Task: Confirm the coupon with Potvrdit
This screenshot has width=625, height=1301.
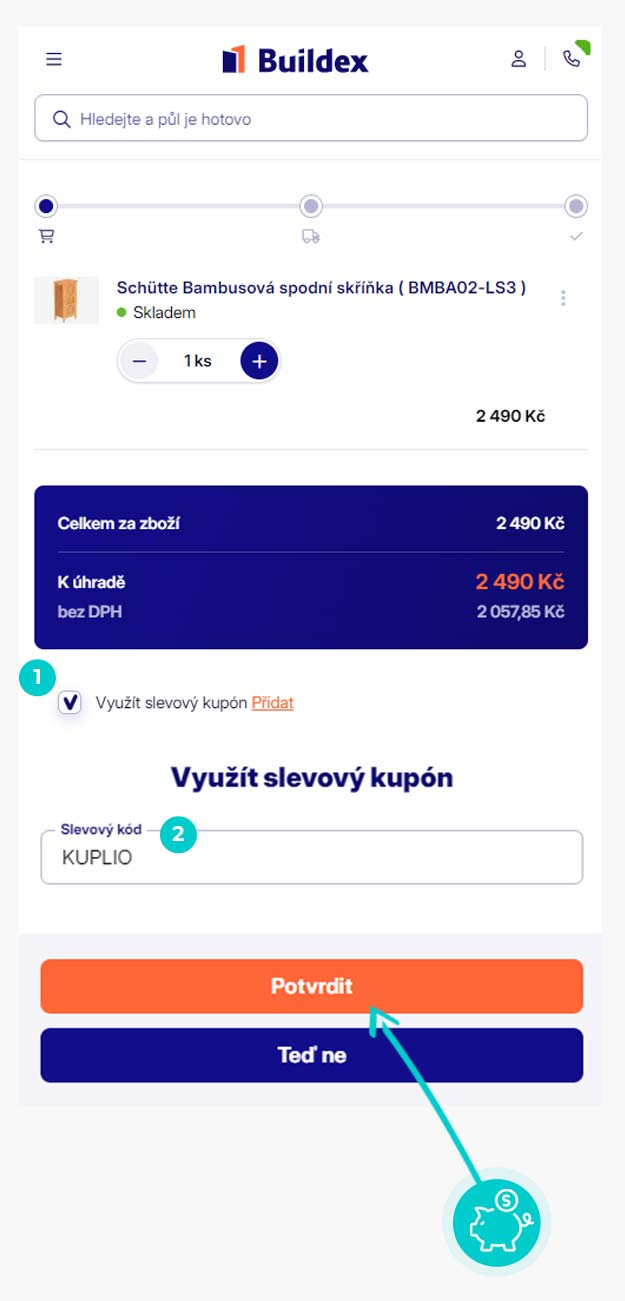Action: tap(311, 986)
